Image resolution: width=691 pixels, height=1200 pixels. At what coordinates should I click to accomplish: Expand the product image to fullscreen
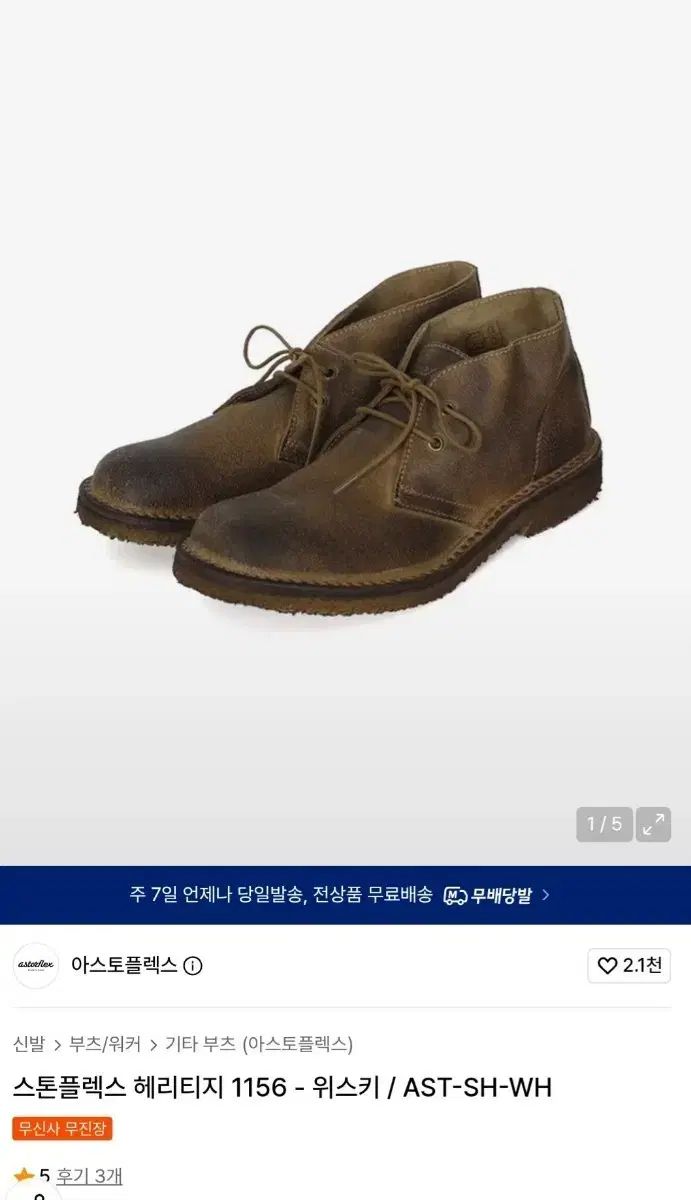click(x=653, y=824)
